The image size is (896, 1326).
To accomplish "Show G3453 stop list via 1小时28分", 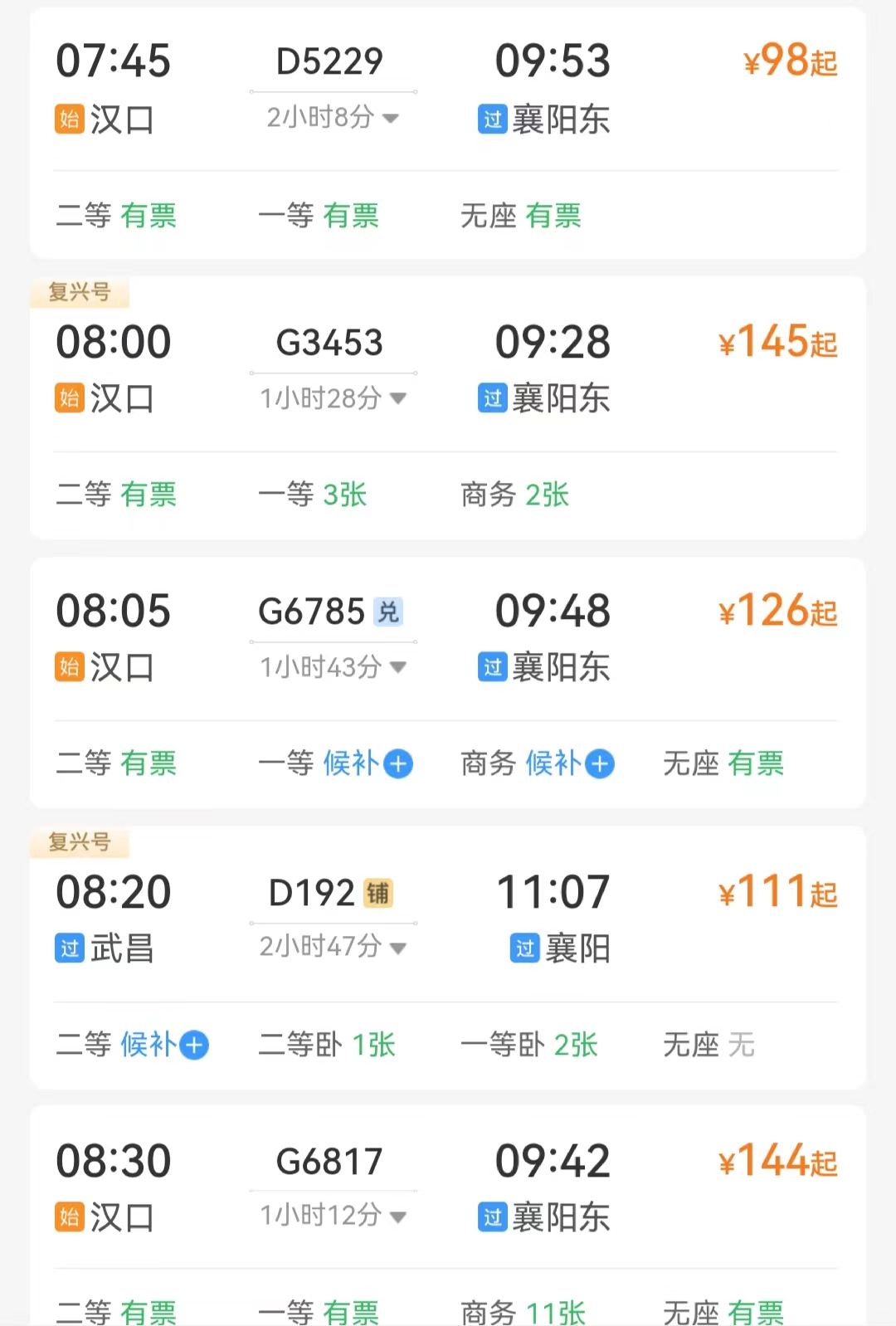I will pyautogui.click(x=332, y=398).
